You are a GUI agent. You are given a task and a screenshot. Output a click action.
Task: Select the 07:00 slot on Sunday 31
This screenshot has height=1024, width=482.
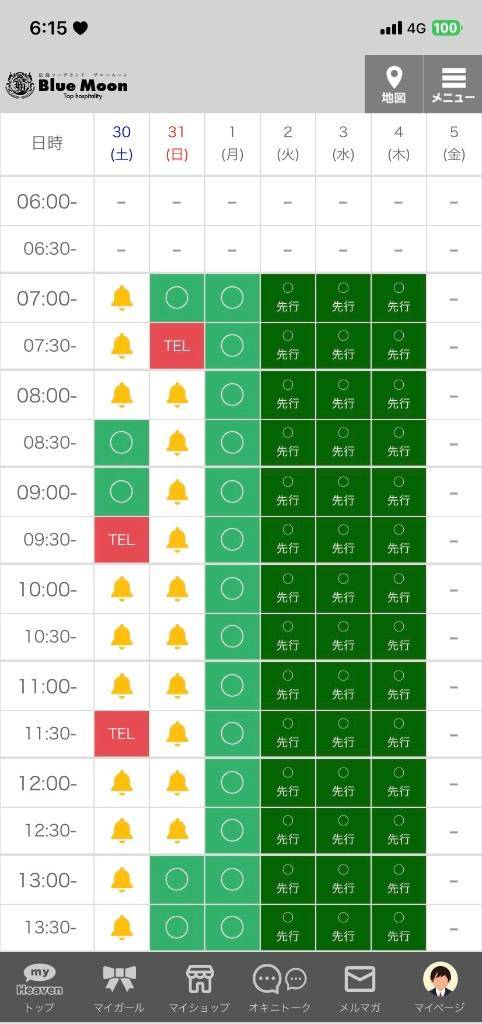[177, 298]
